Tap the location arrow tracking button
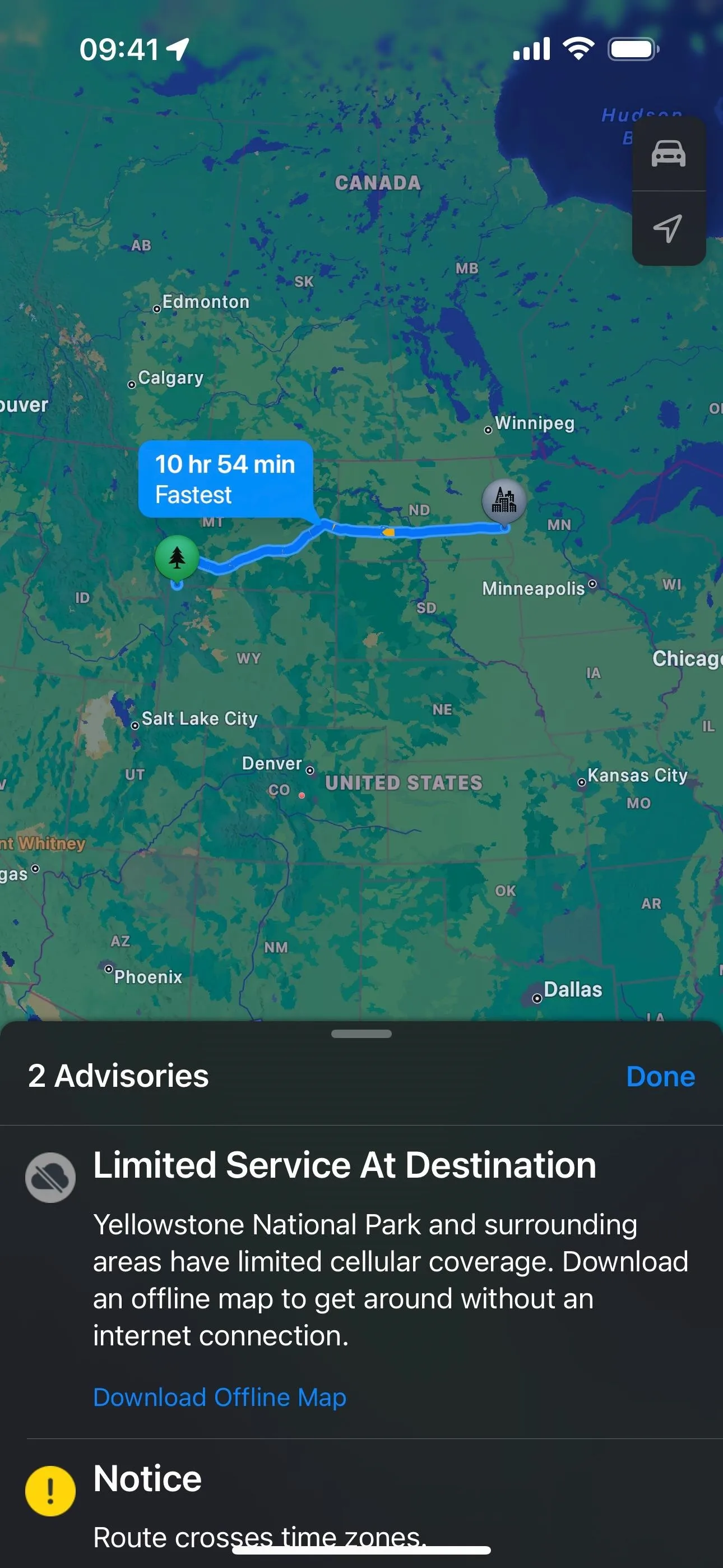 click(668, 229)
